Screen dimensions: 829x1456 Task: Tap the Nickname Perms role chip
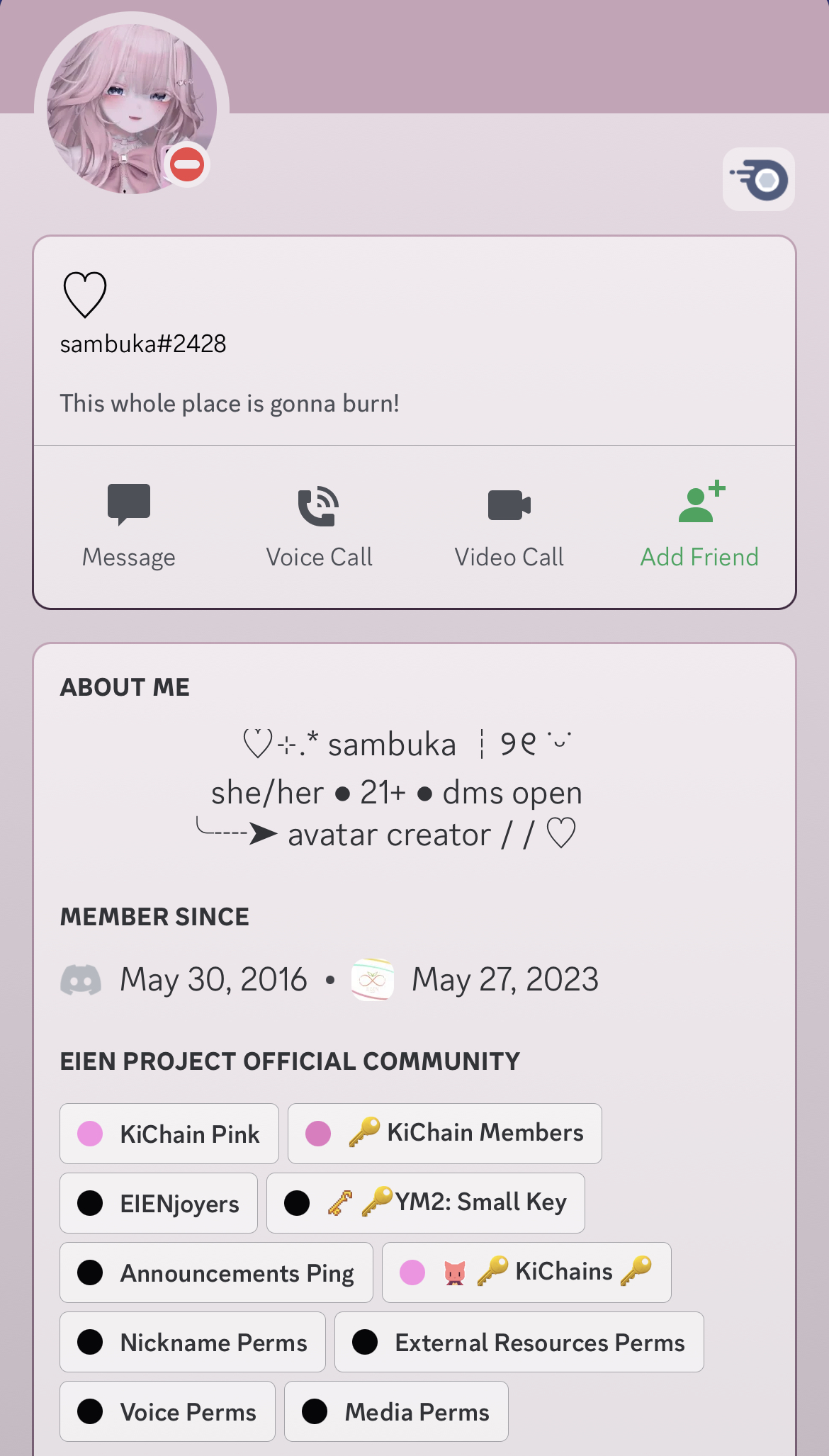pos(193,1342)
